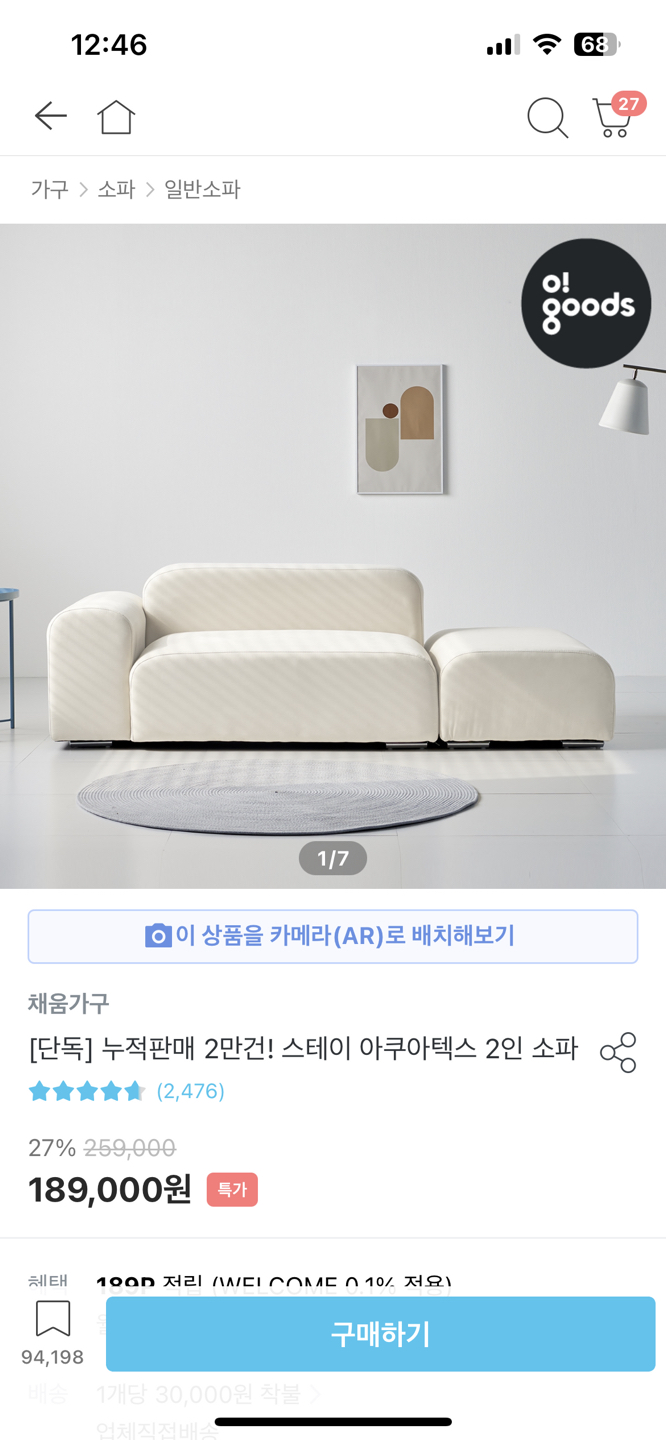Open the 채움가구 brand page
Image resolution: width=666 pixels, height=1440 pixels.
(x=69, y=1003)
